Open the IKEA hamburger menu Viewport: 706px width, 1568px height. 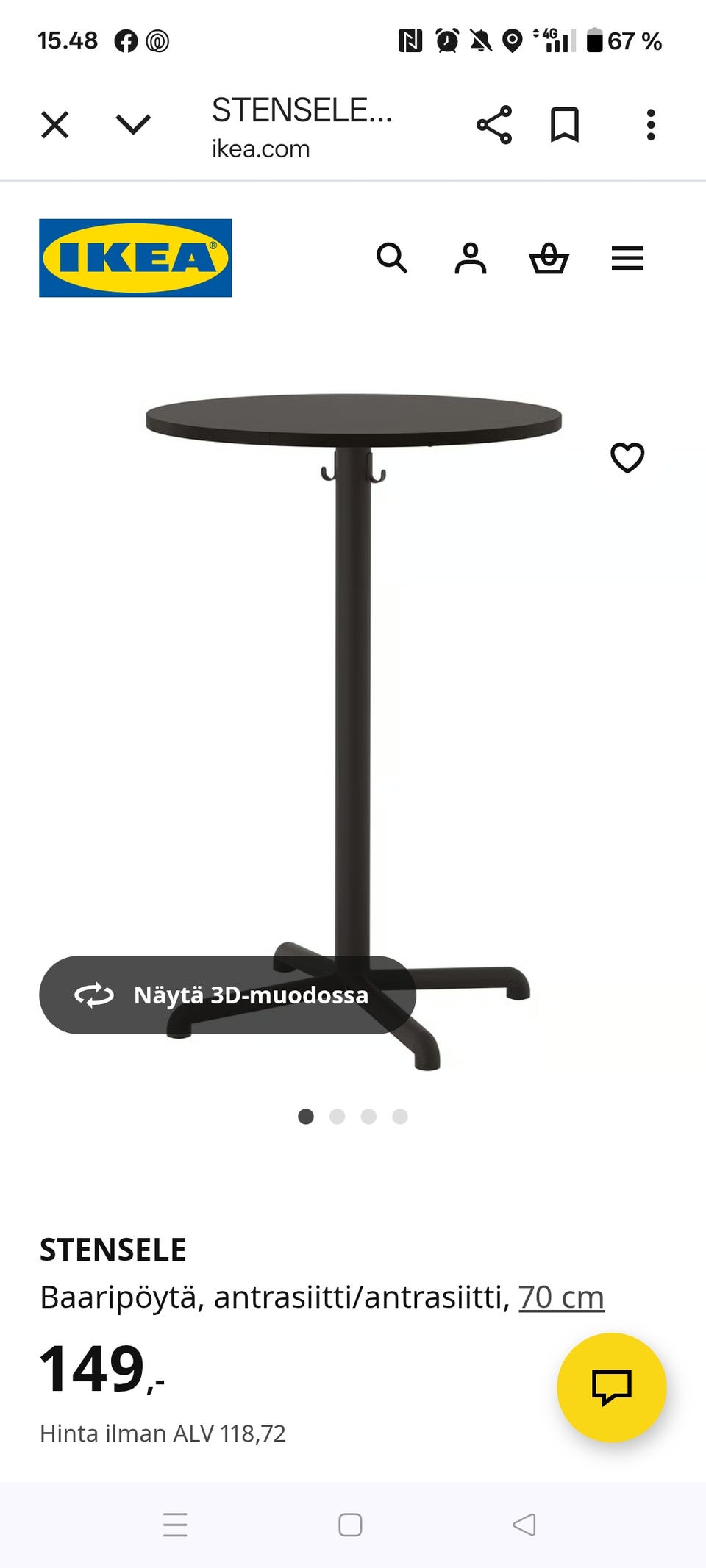627,258
